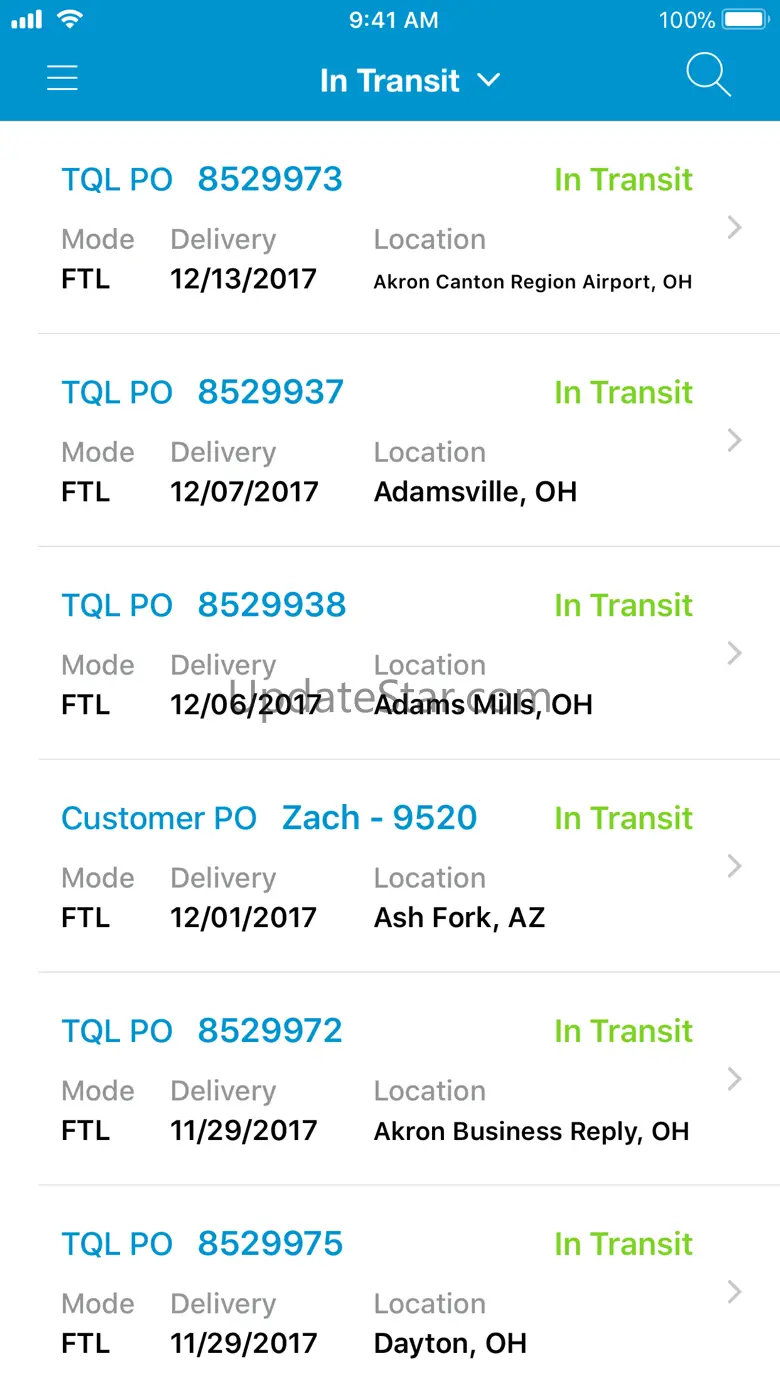
Task: Open the hamburger menu
Action: 62,78
